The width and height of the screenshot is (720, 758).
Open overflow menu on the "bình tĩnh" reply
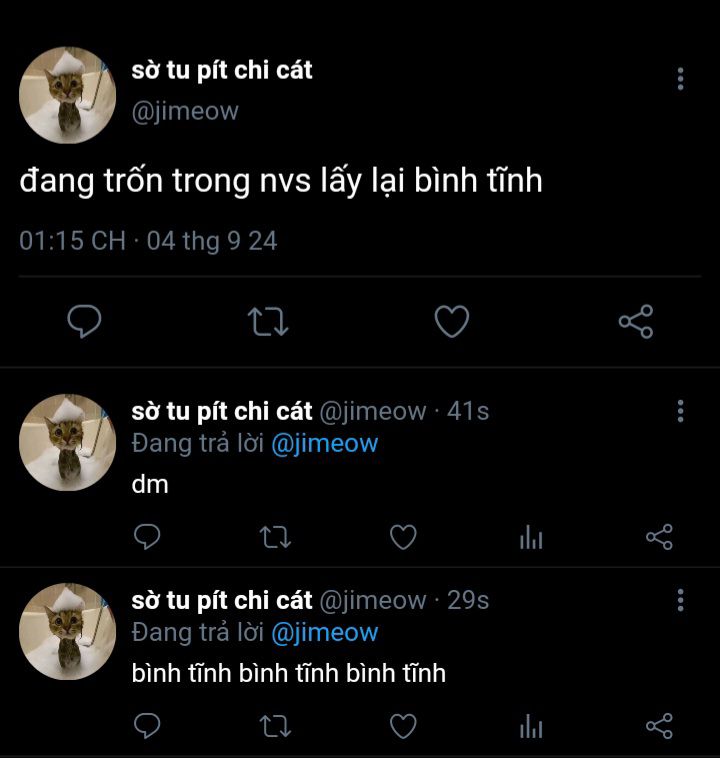coord(680,600)
